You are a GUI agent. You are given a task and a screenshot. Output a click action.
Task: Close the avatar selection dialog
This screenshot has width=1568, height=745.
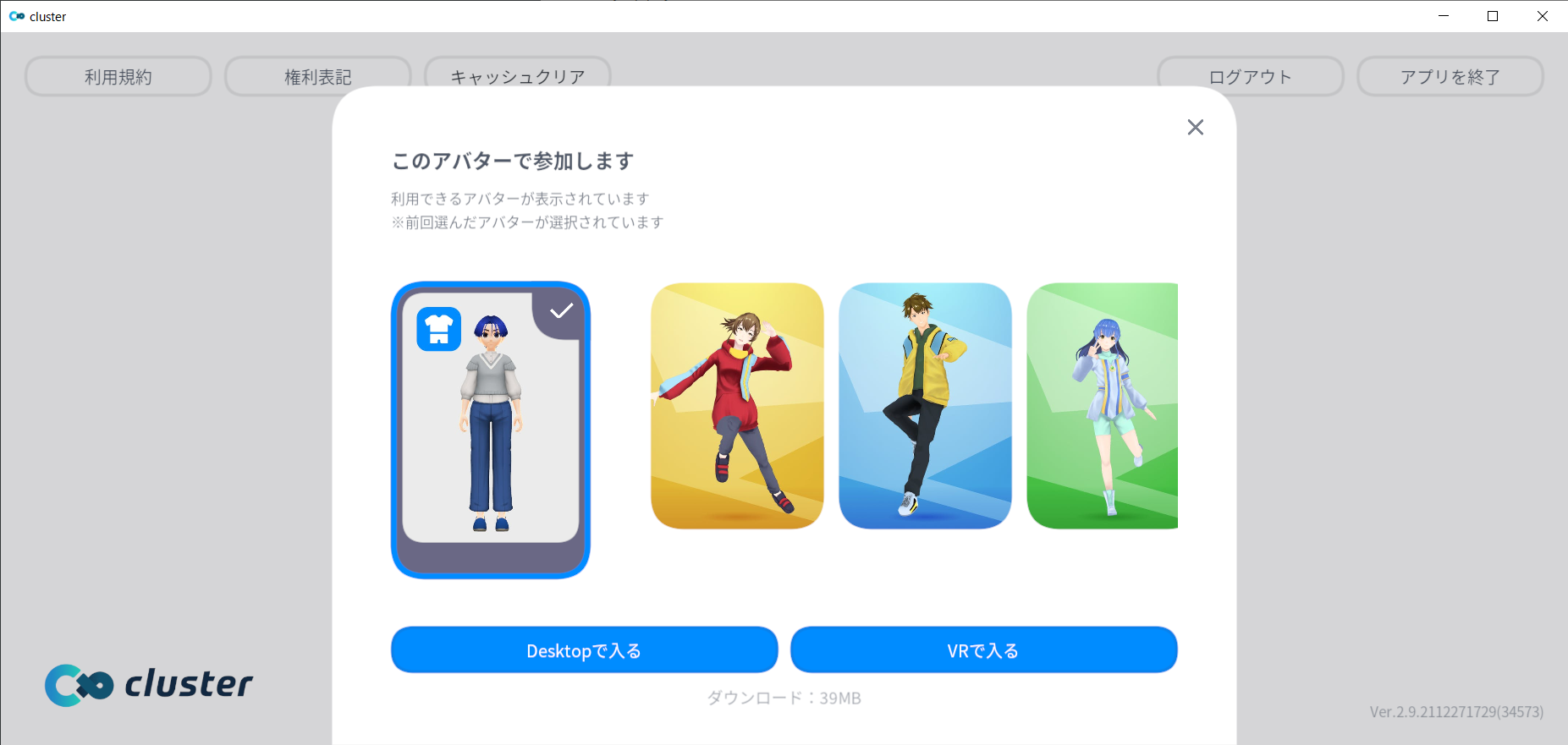1195,127
